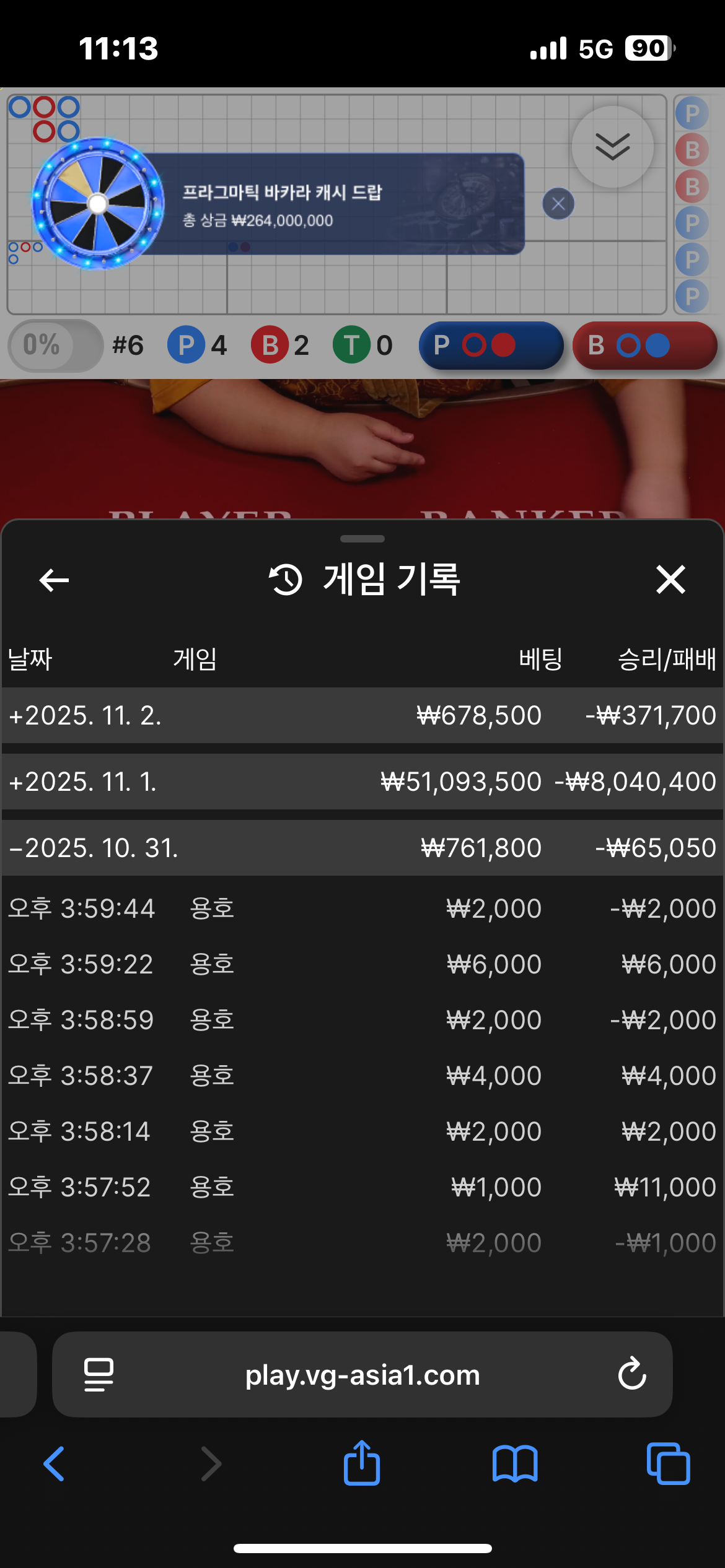Open the 오후 3:59:44 game record
The height and width of the screenshot is (1568, 725).
click(x=362, y=909)
